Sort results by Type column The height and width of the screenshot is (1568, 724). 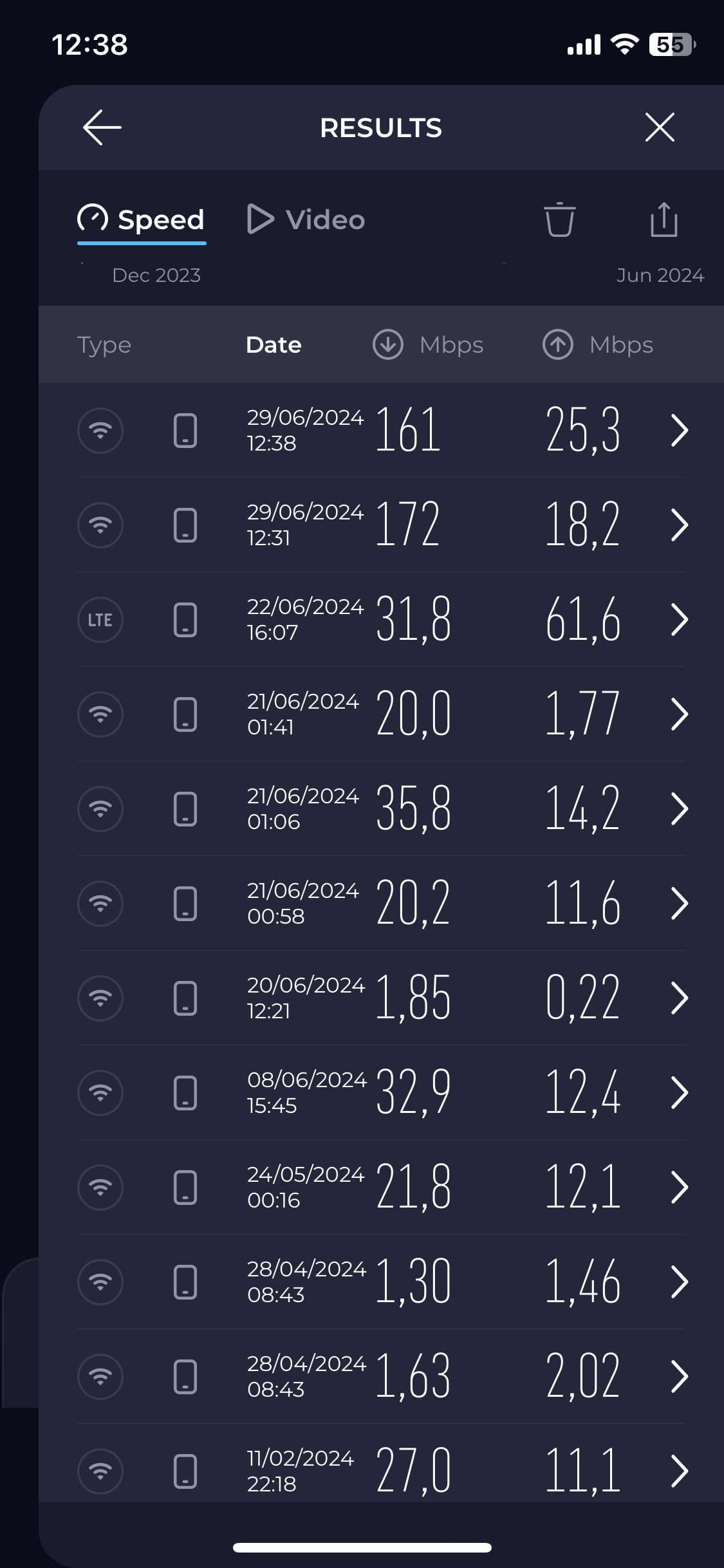pos(104,345)
